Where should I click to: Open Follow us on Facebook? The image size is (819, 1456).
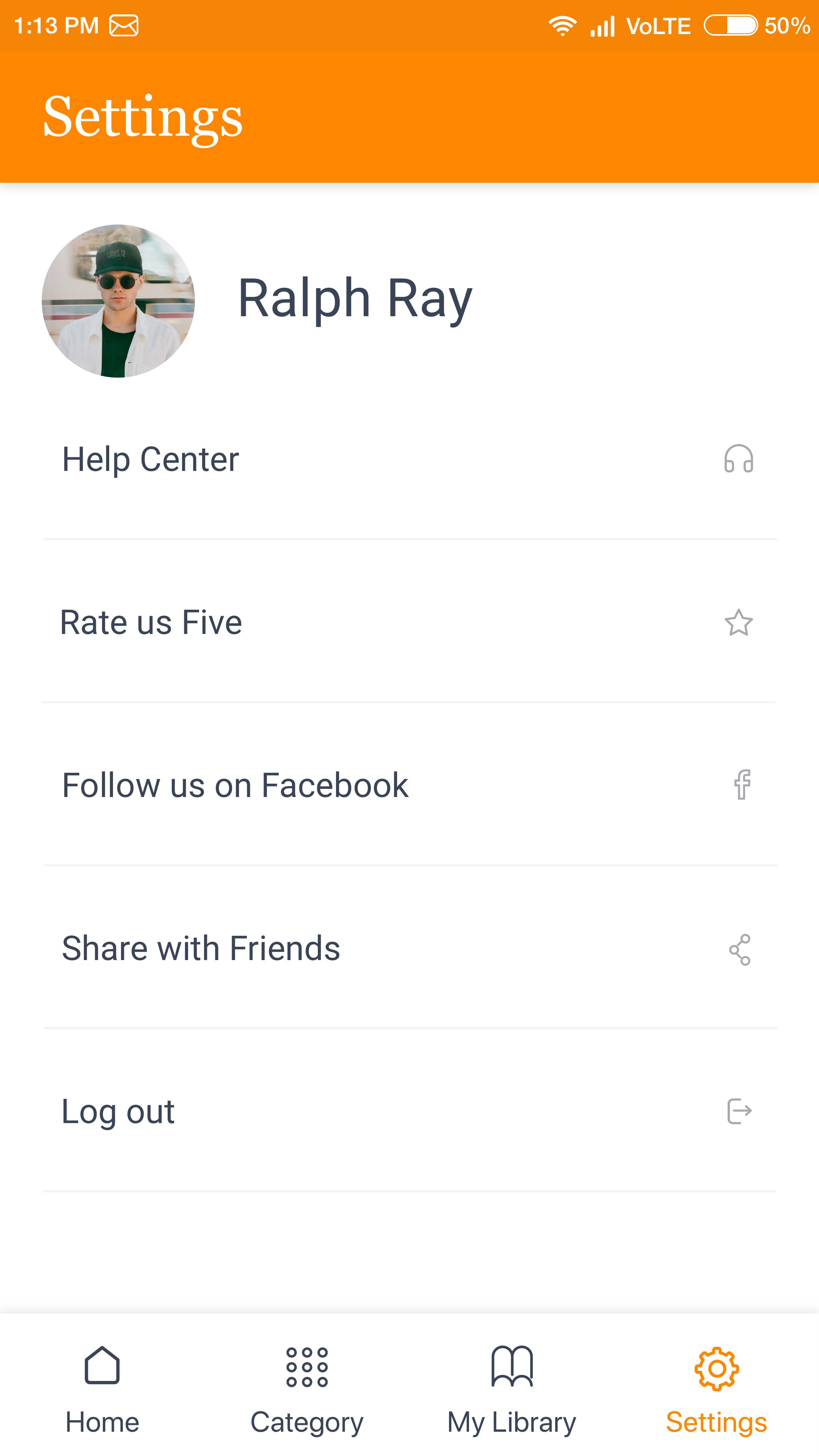coord(409,784)
